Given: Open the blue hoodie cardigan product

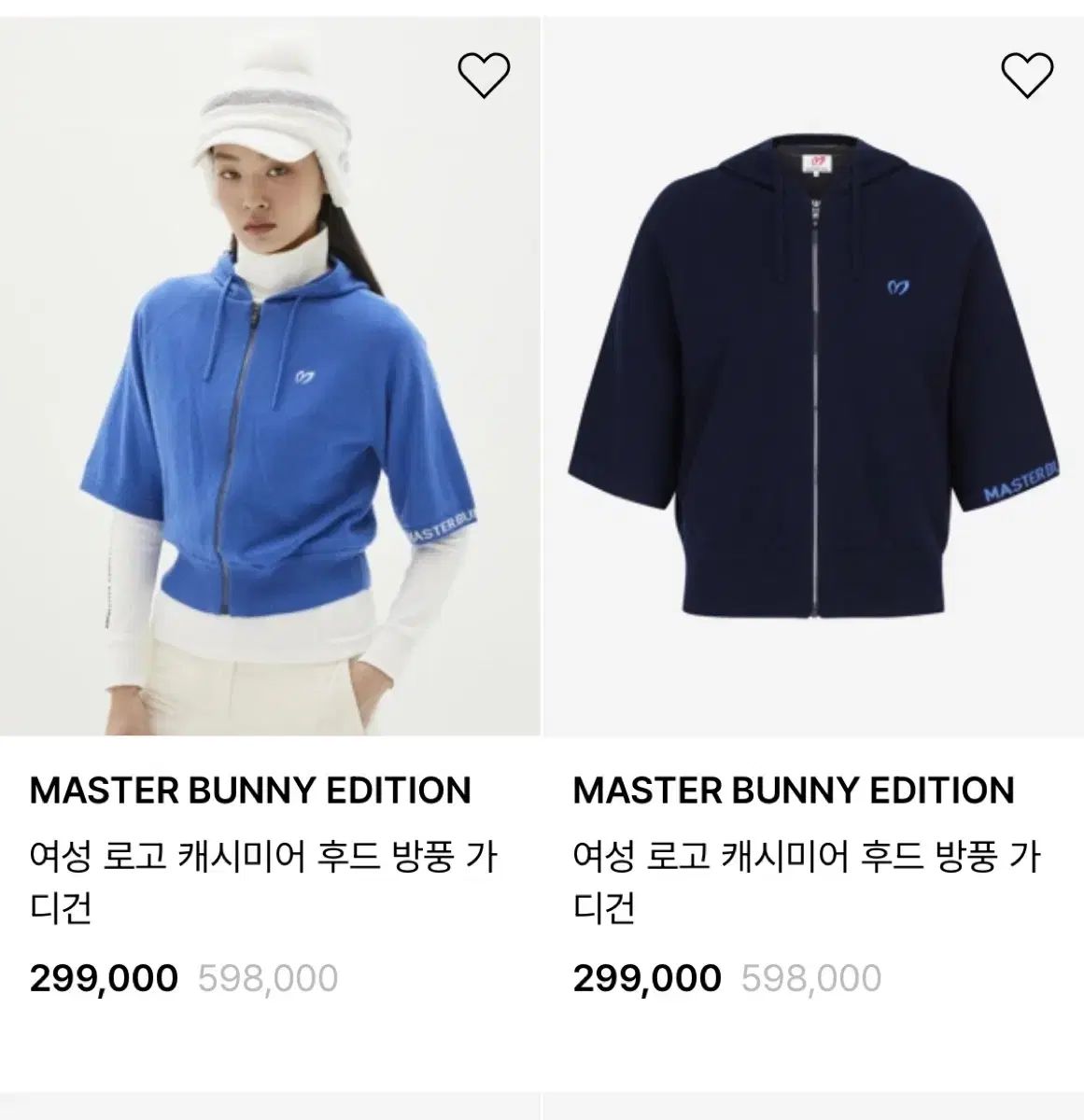Looking at the screenshot, I should point(270,392).
